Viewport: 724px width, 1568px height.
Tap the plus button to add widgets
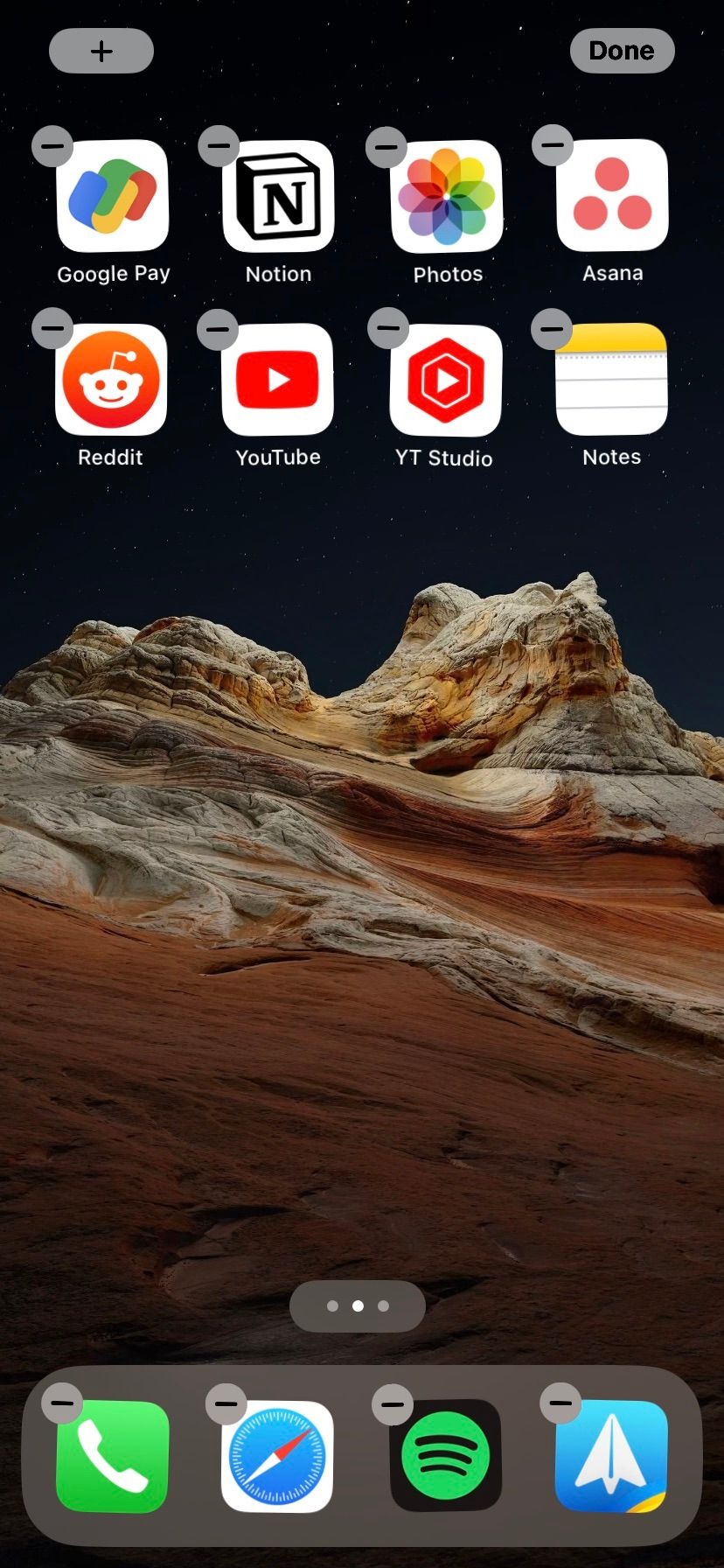coord(101,51)
